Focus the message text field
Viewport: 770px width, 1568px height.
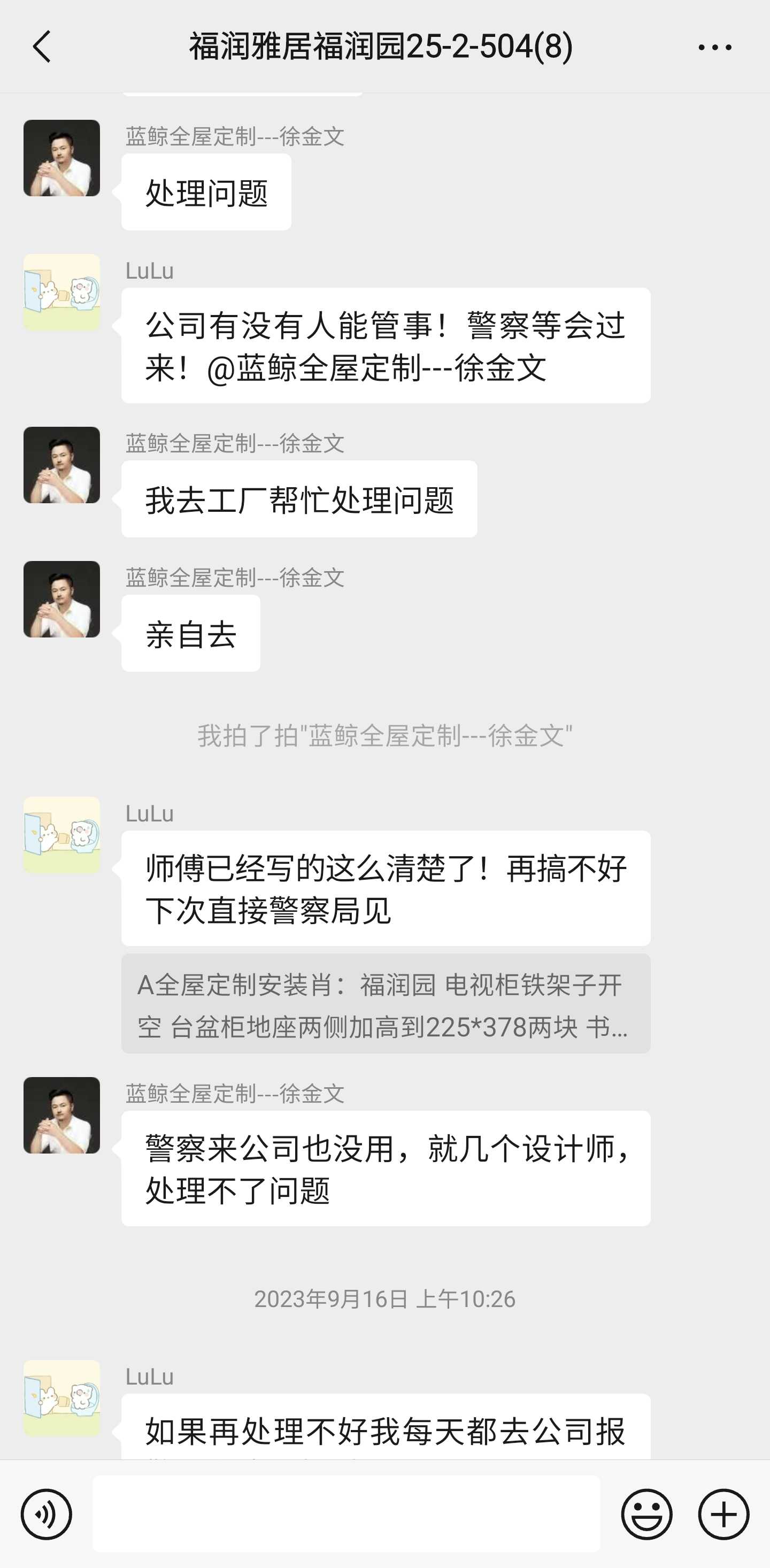[346, 1513]
